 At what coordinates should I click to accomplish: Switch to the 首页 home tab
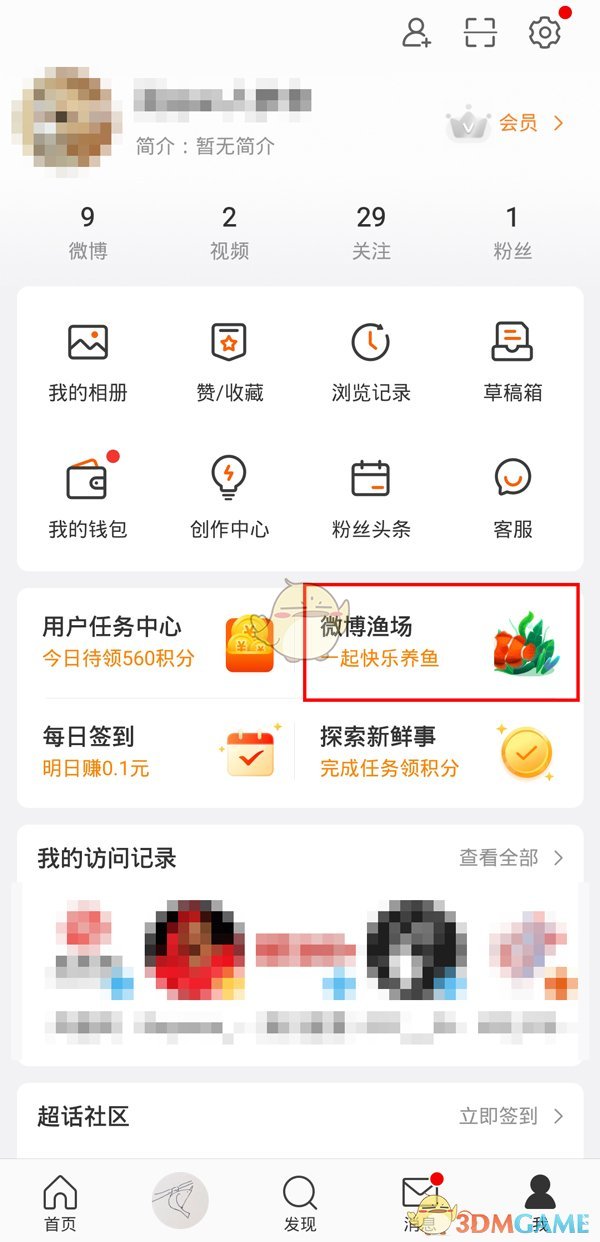[x=60, y=1203]
